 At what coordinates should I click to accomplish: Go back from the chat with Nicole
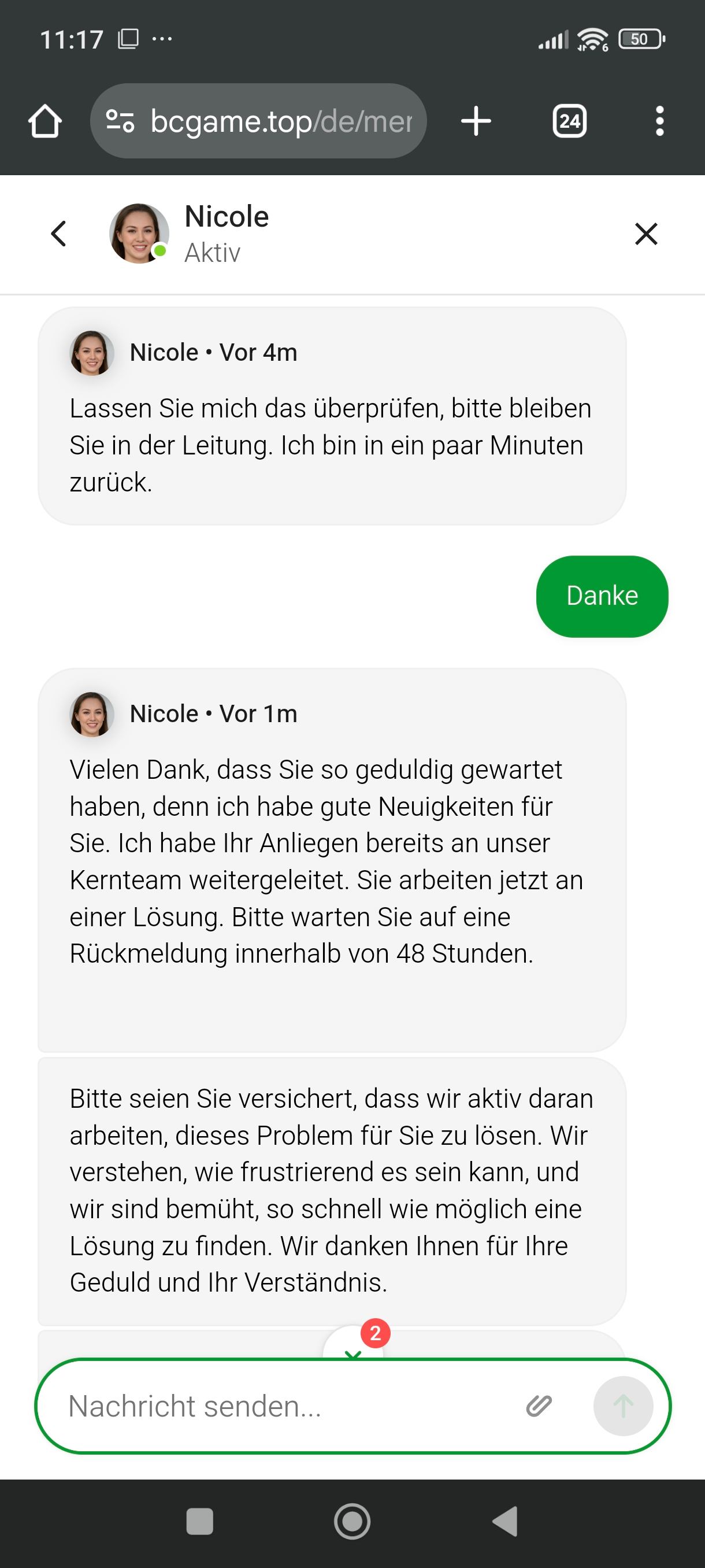click(x=58, y=234)
